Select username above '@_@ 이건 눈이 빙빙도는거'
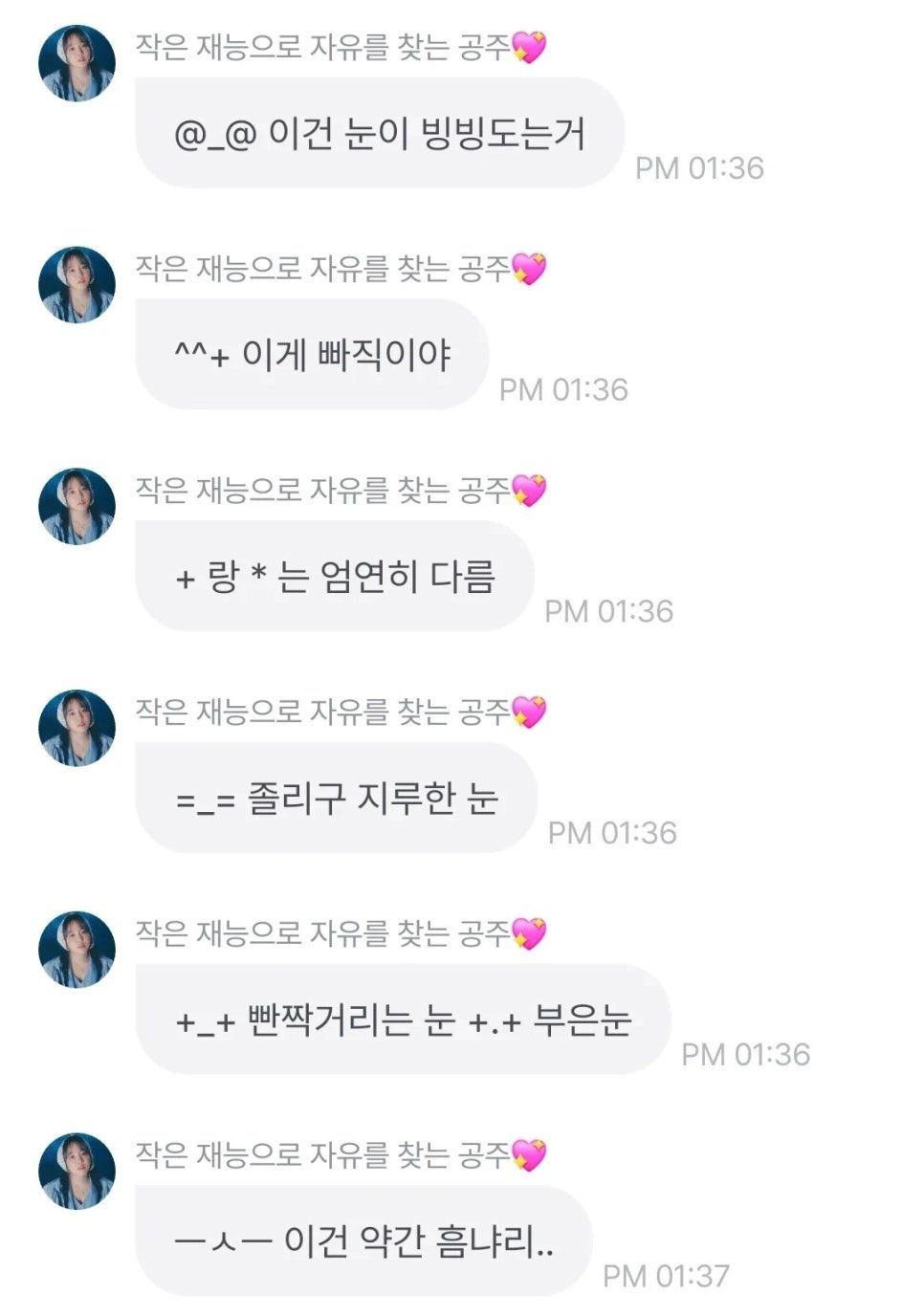This screenshot has width=924, height=1316. pyautogui.click(x=330, y=45)
